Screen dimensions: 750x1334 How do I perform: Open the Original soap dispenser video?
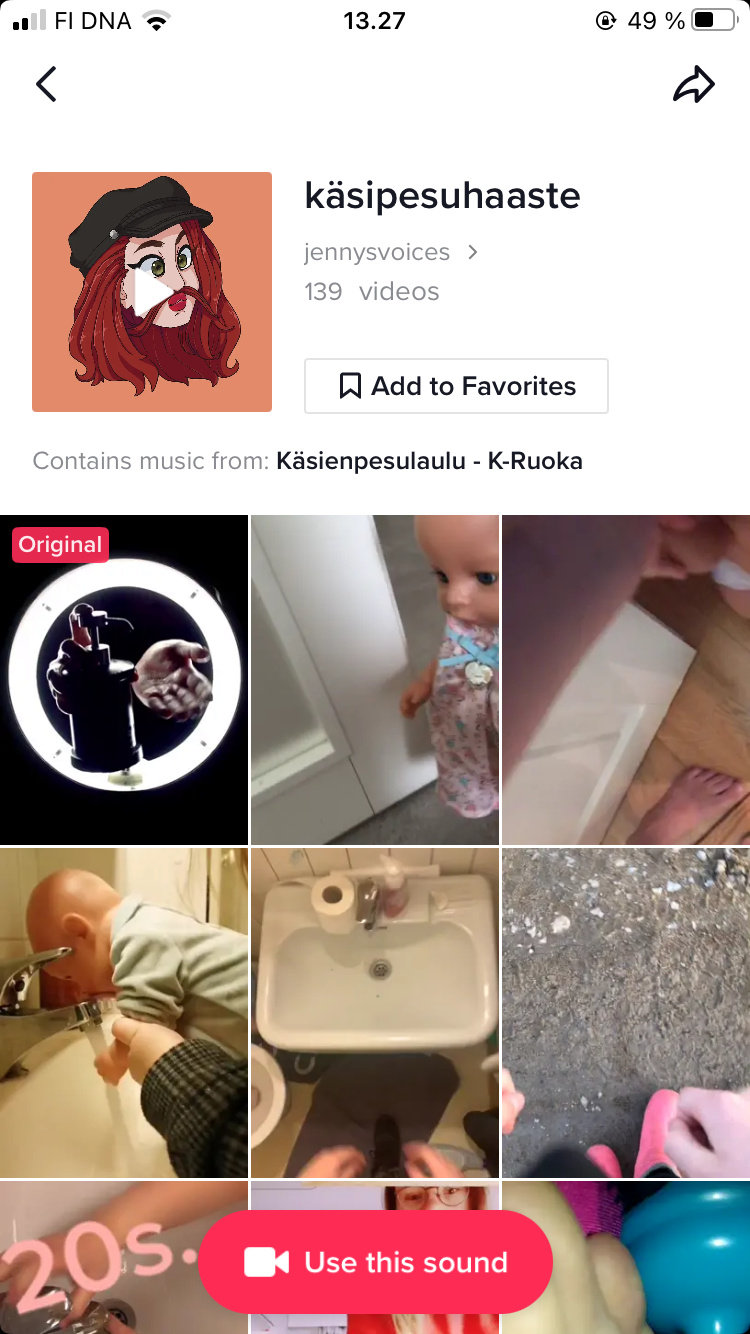click(x=124, y=680)
